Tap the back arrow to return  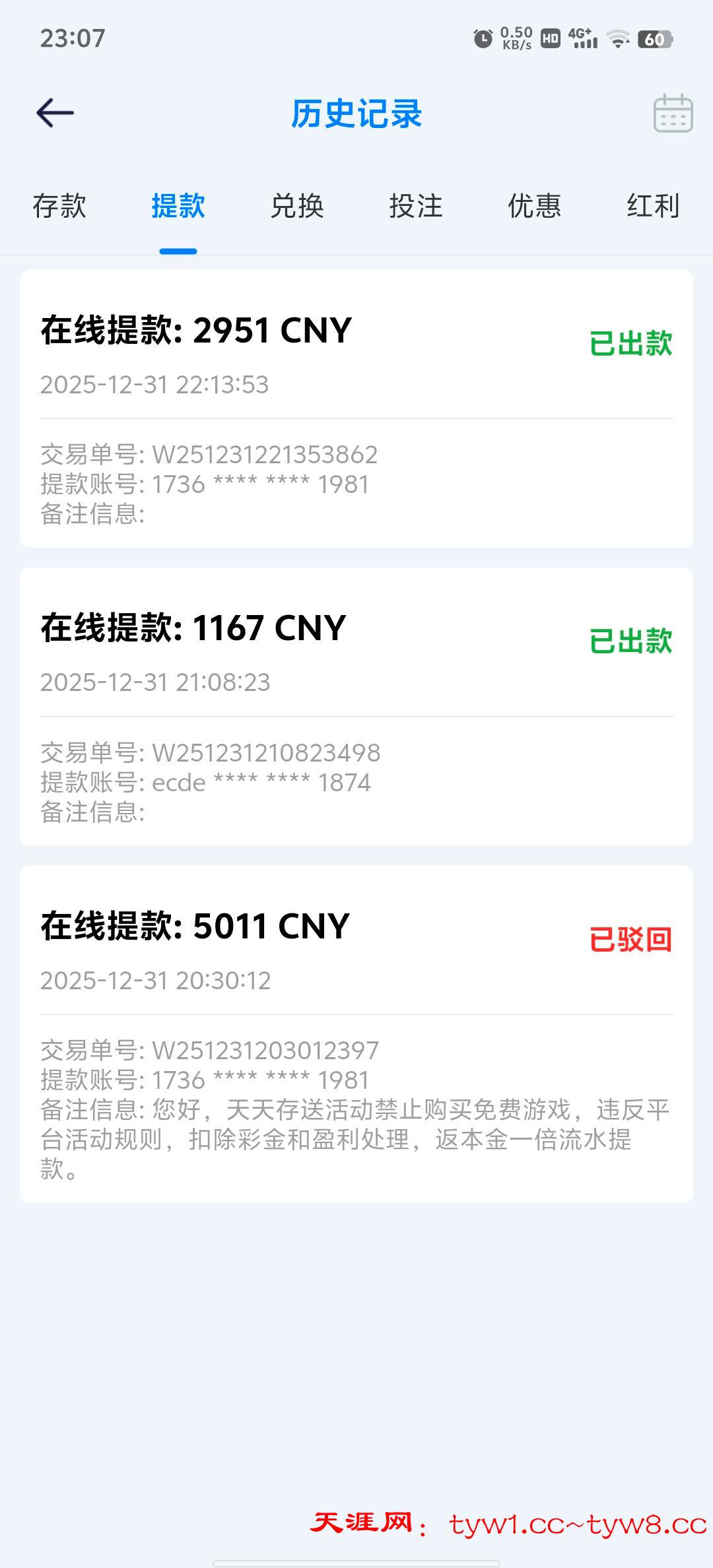tap(53, 112)
